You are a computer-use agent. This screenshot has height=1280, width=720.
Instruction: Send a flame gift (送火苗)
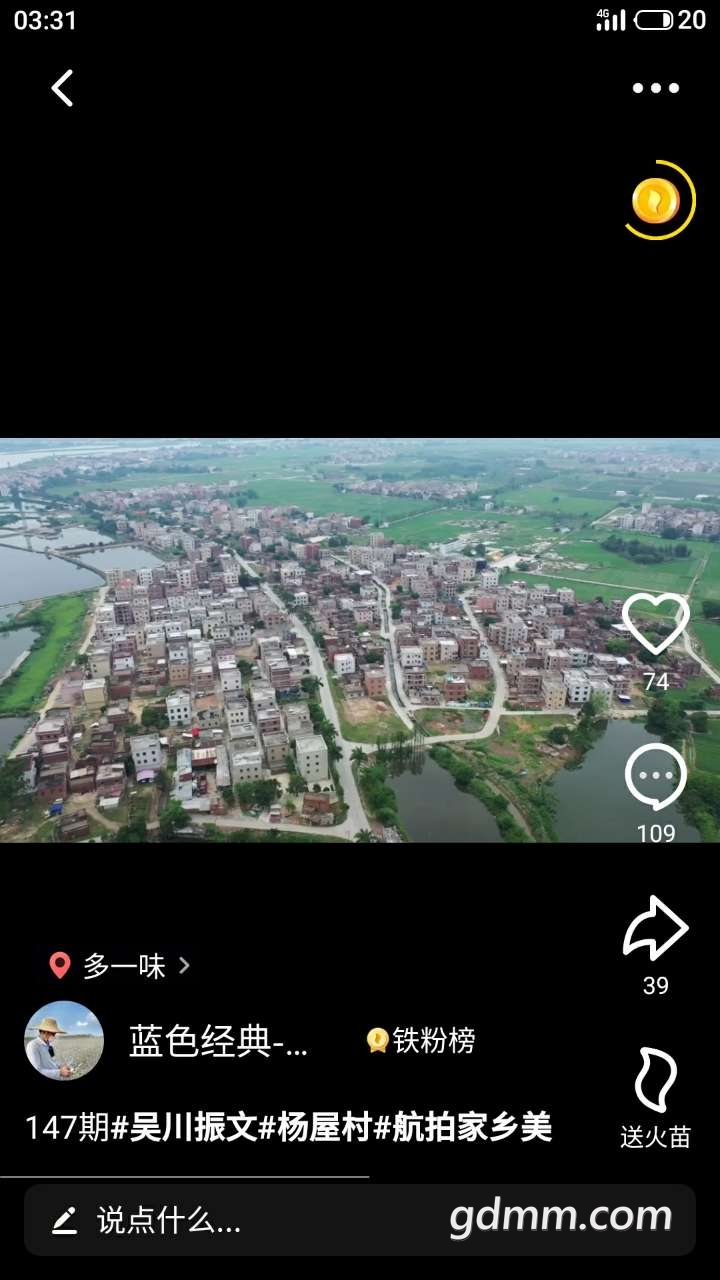coord(656,1082)
